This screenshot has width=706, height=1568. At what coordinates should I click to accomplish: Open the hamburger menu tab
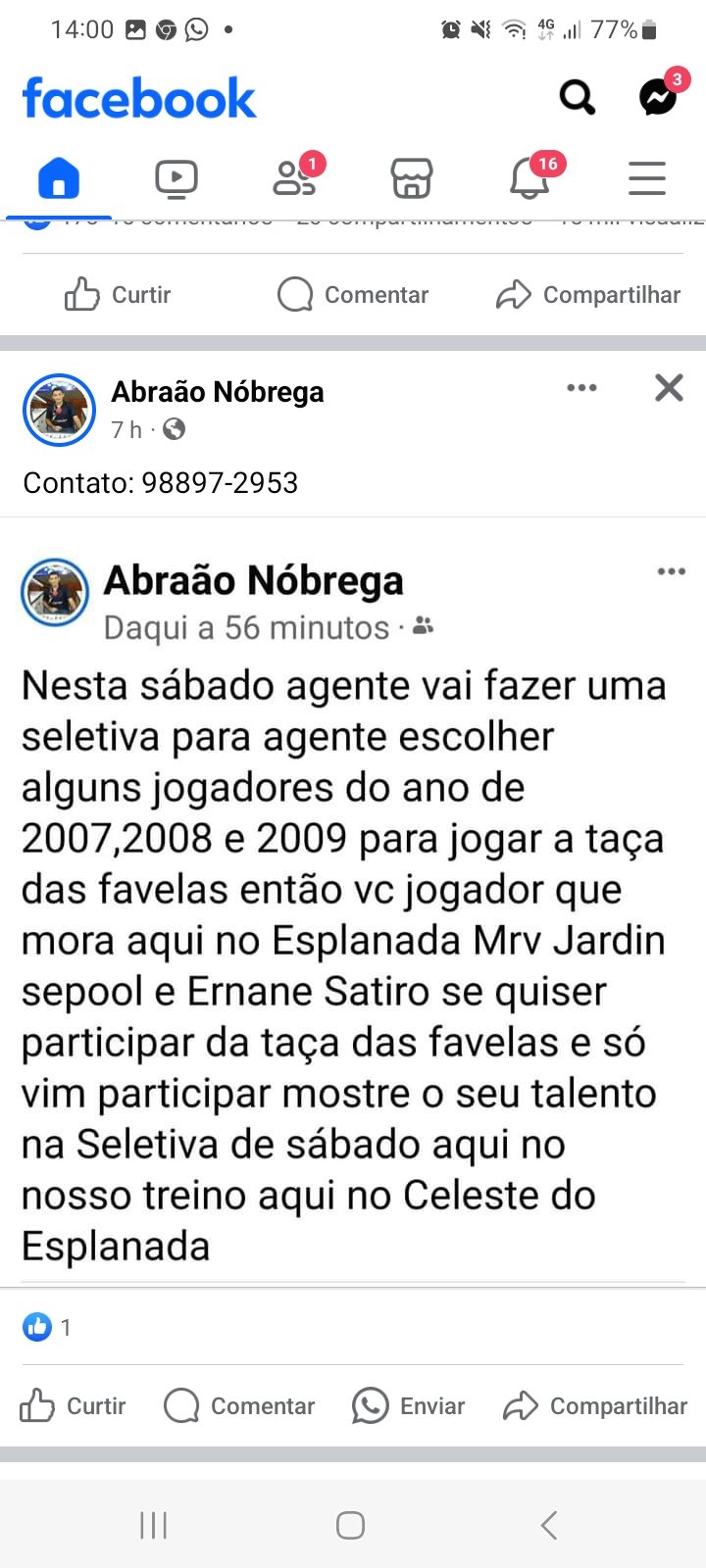click(647, 179)
